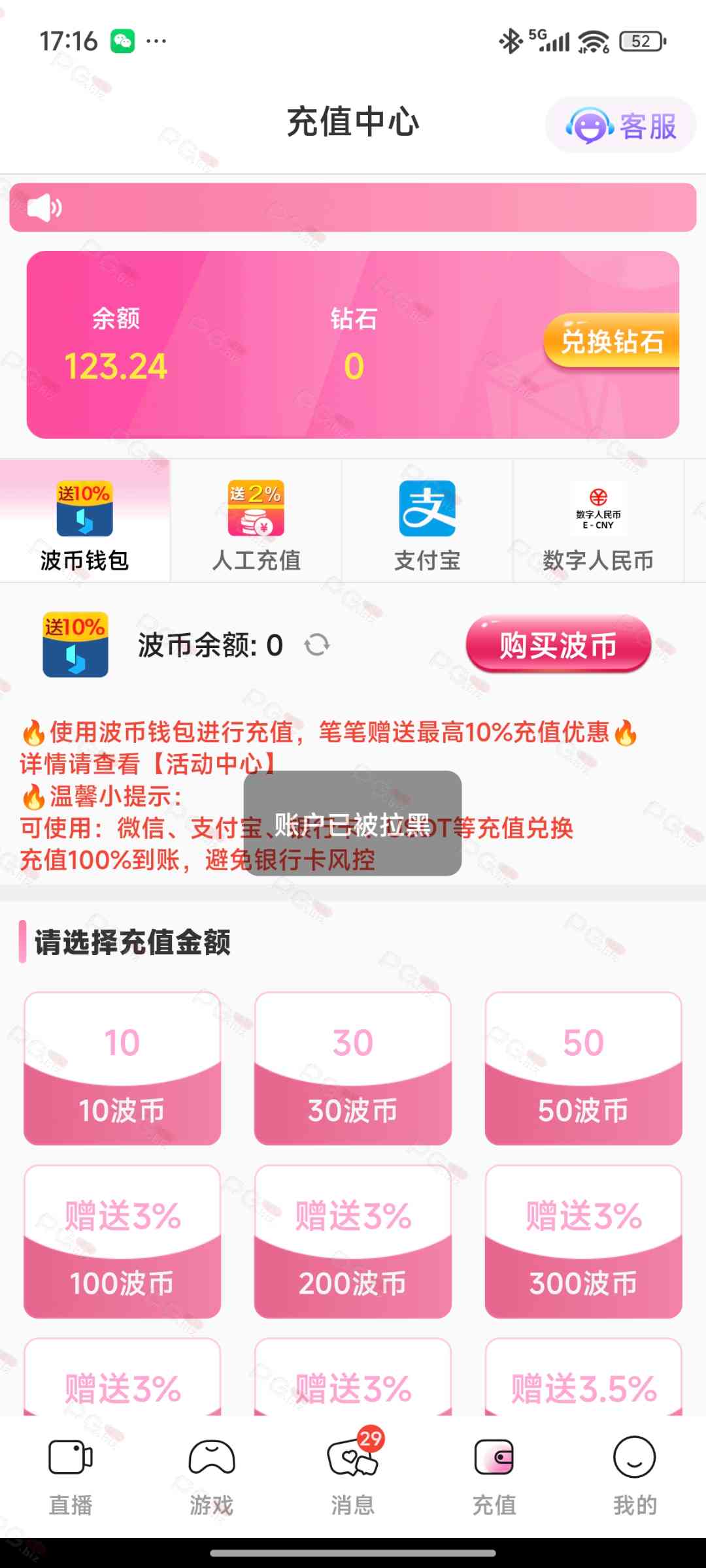
Task: Select the 10波币 recharge amount
Action: pos(122,1069)
